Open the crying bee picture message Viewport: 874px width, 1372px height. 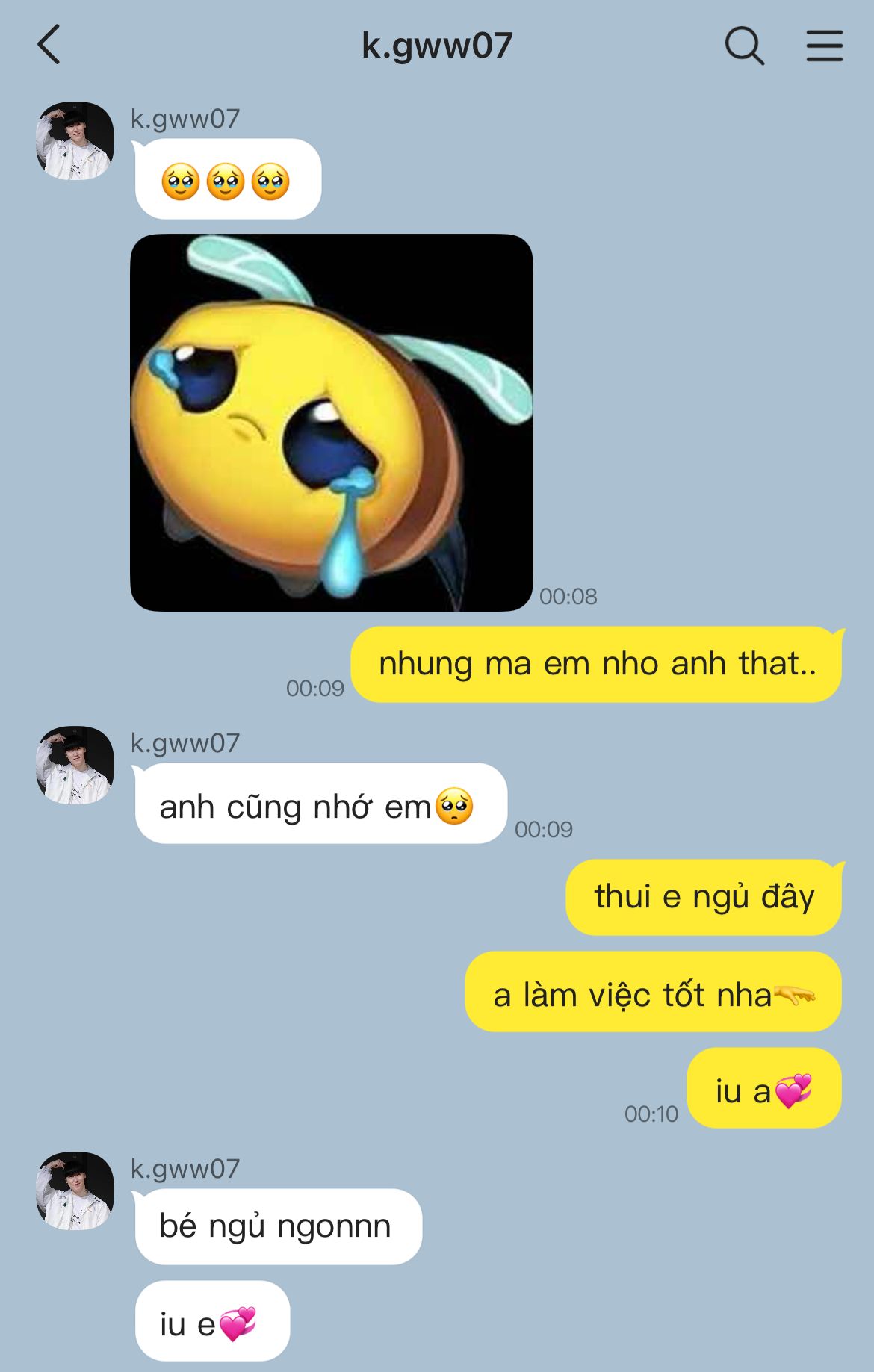point(331,423)
